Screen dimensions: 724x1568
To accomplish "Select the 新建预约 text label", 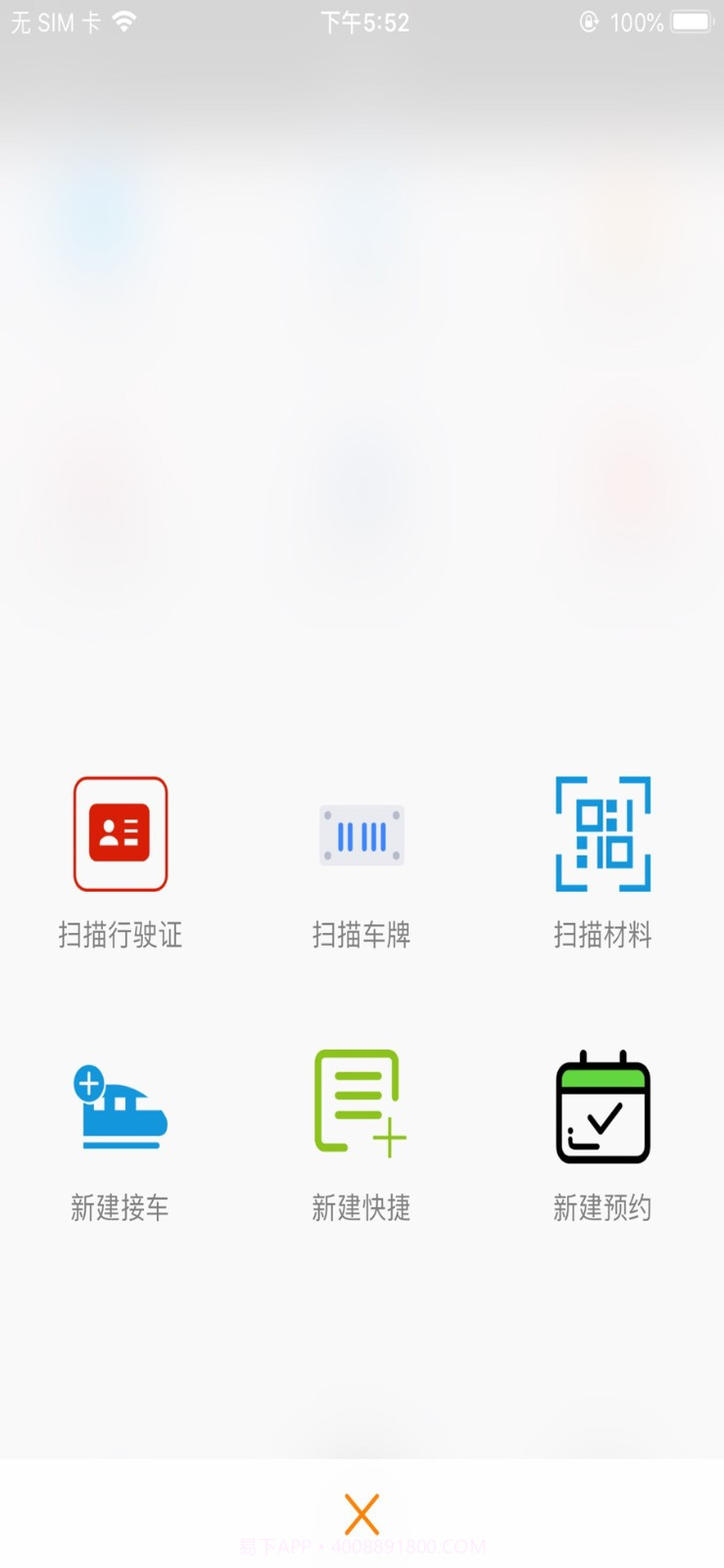I will (x=602, y=1208).
